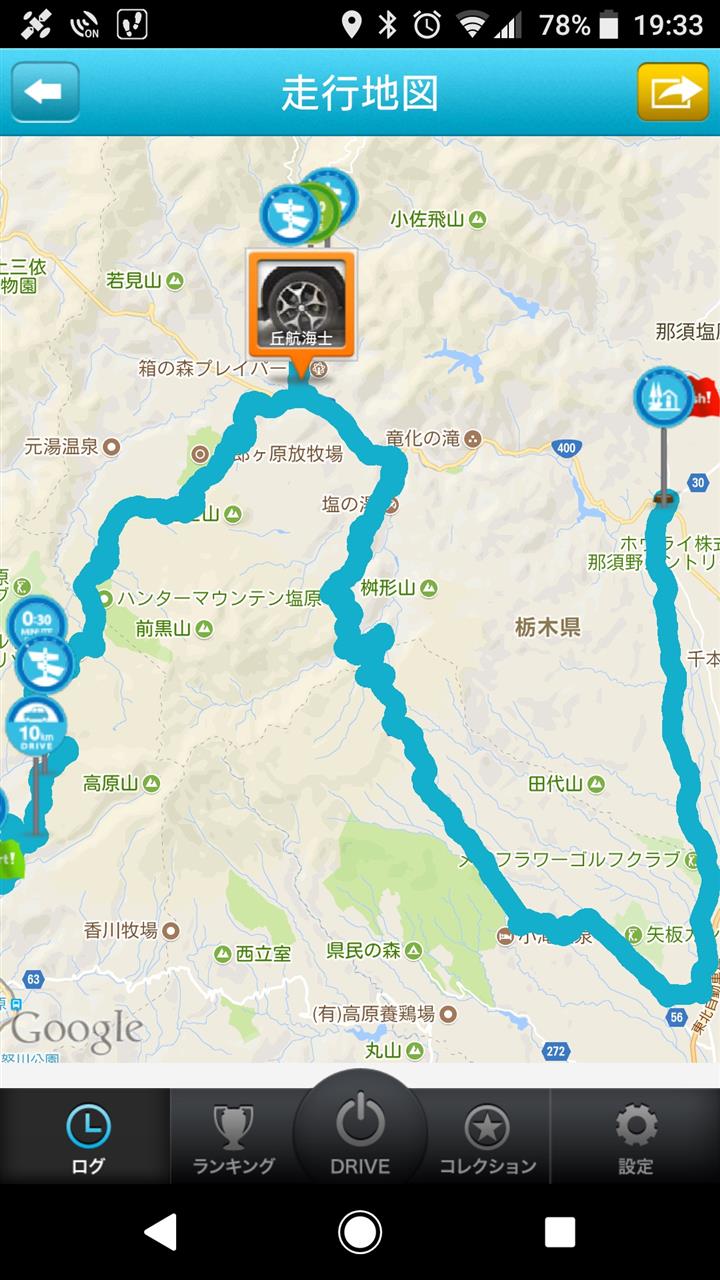Switch to the ログ tab
The image size is (720, 1280).
pyautogui.click(x=86, y=1136)
